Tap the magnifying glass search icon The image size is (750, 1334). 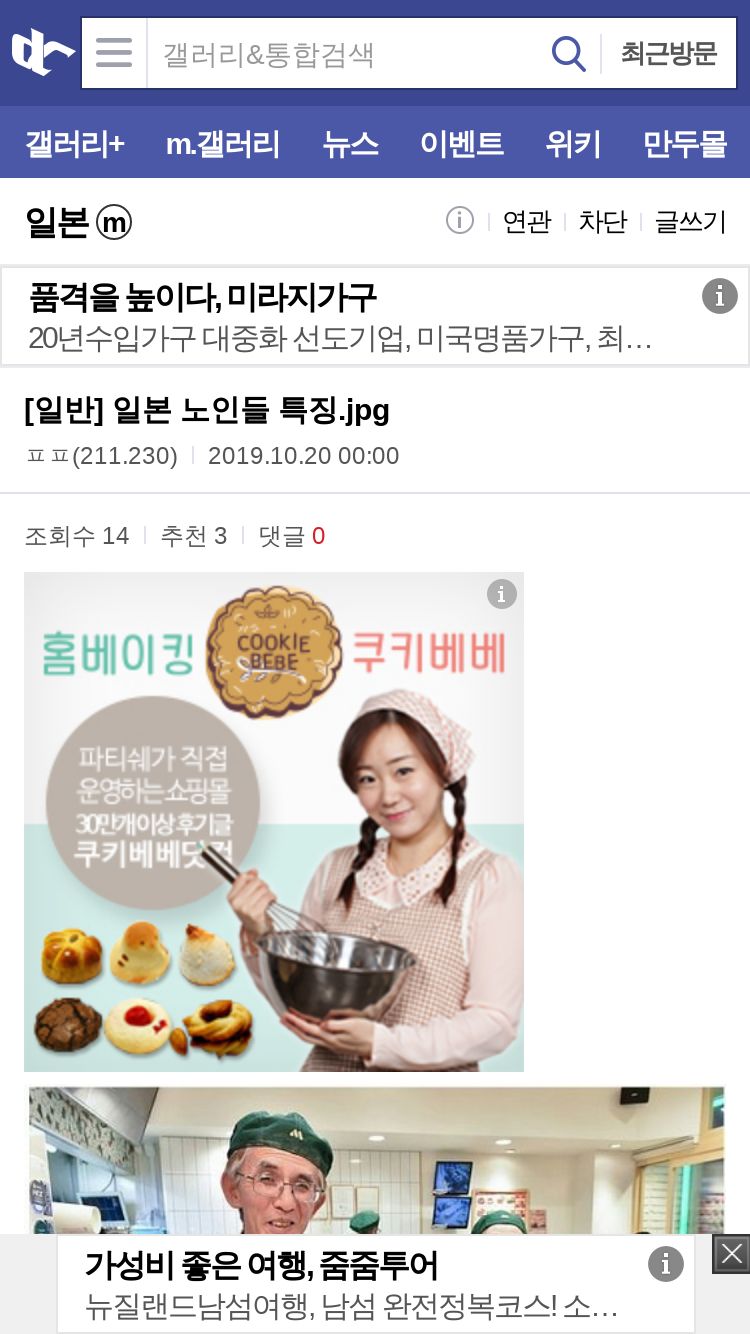click(568, 53)
